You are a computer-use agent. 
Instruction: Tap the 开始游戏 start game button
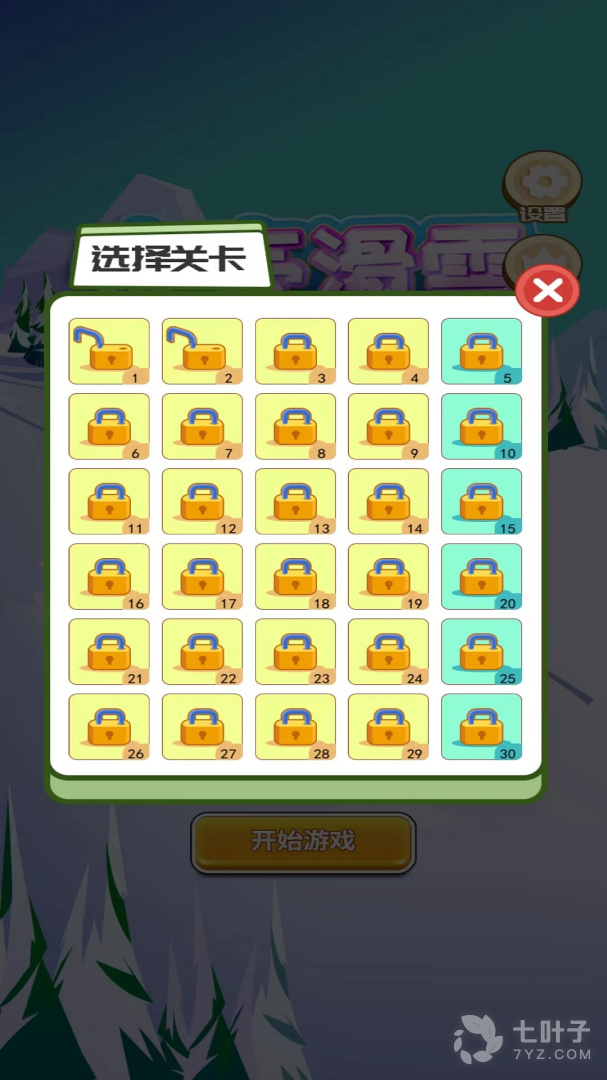[x=303, y=841]
